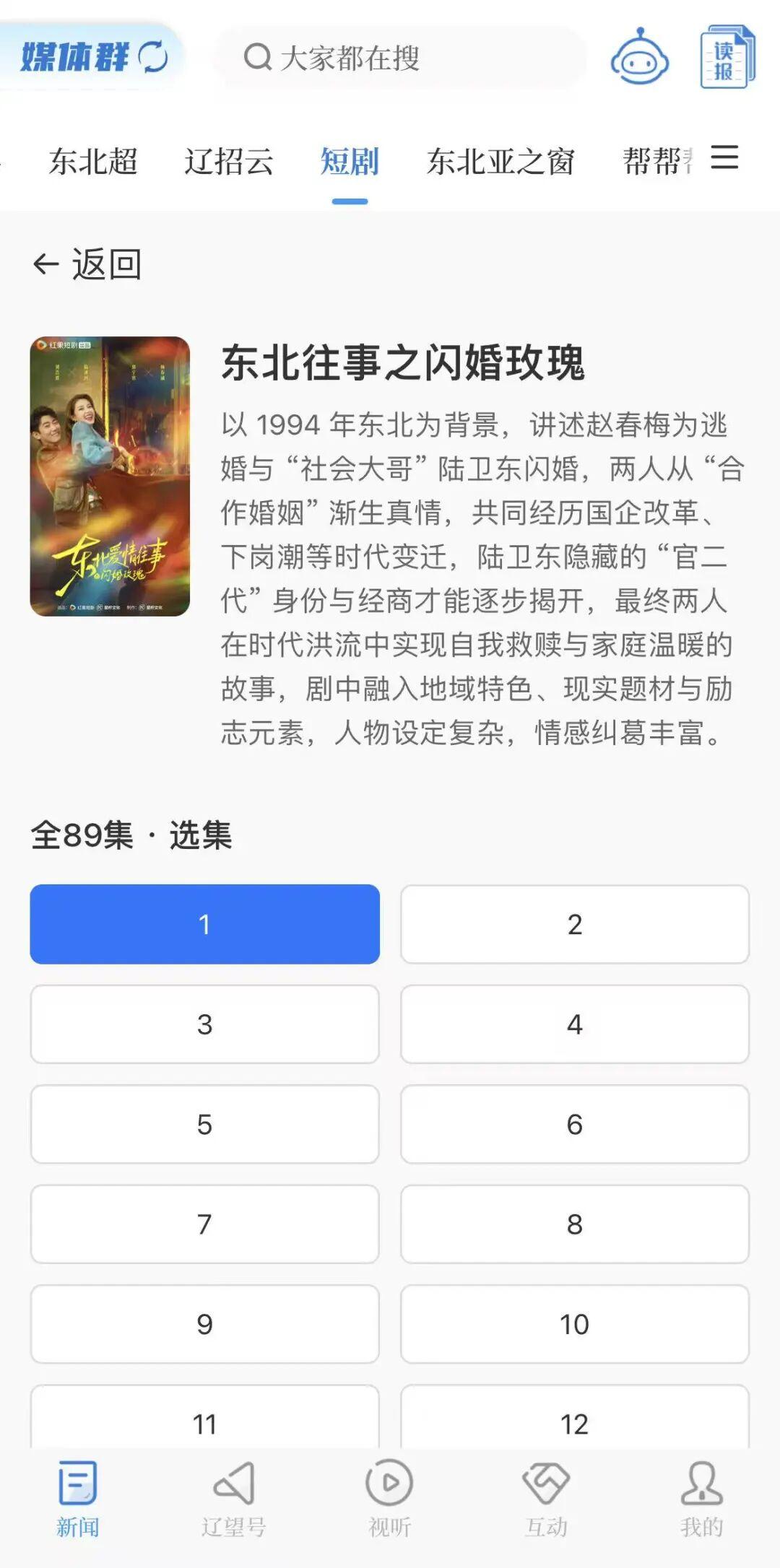Screen dimensions: 780x1568
Task: Switch to the 辽招云 tab
Action: 228,161
